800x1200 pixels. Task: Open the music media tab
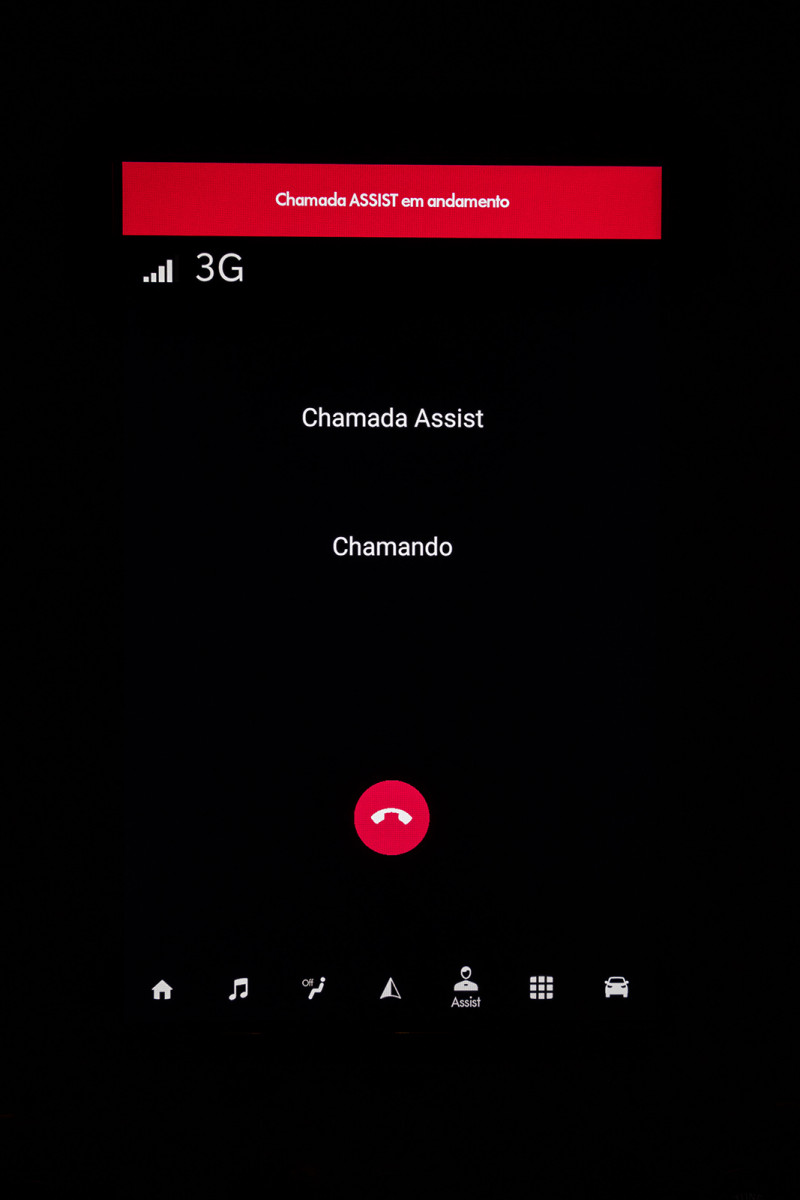point(238,989)
